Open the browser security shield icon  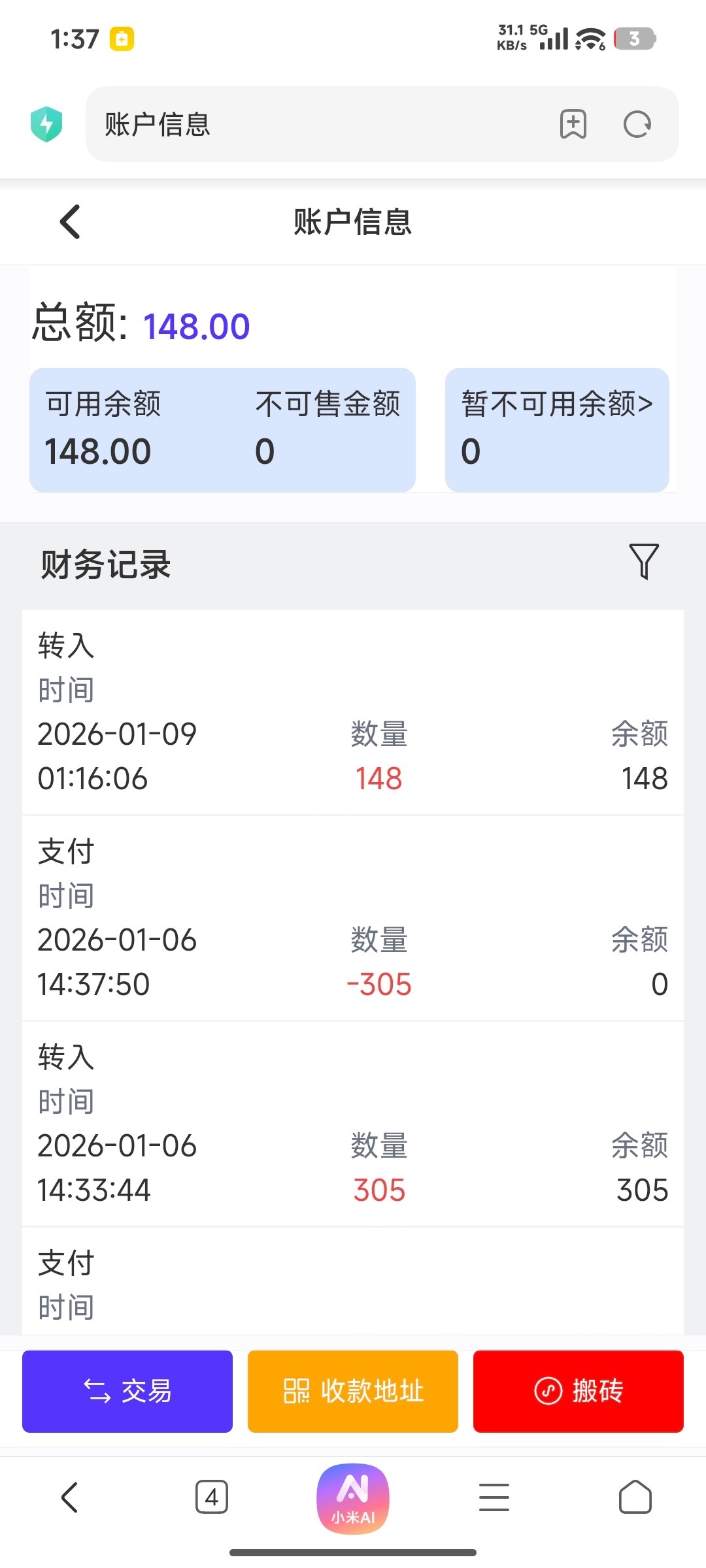[46, 124]
